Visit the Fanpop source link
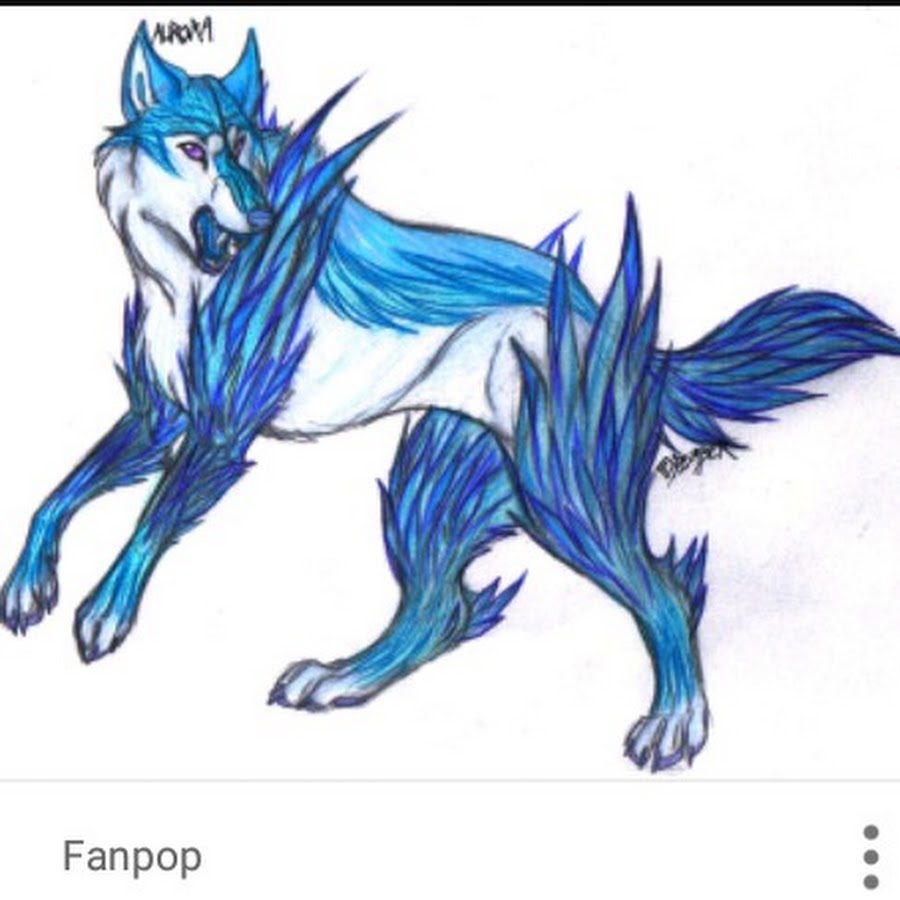The height and width of the screenshot is (900, 900). coord(132,857)
